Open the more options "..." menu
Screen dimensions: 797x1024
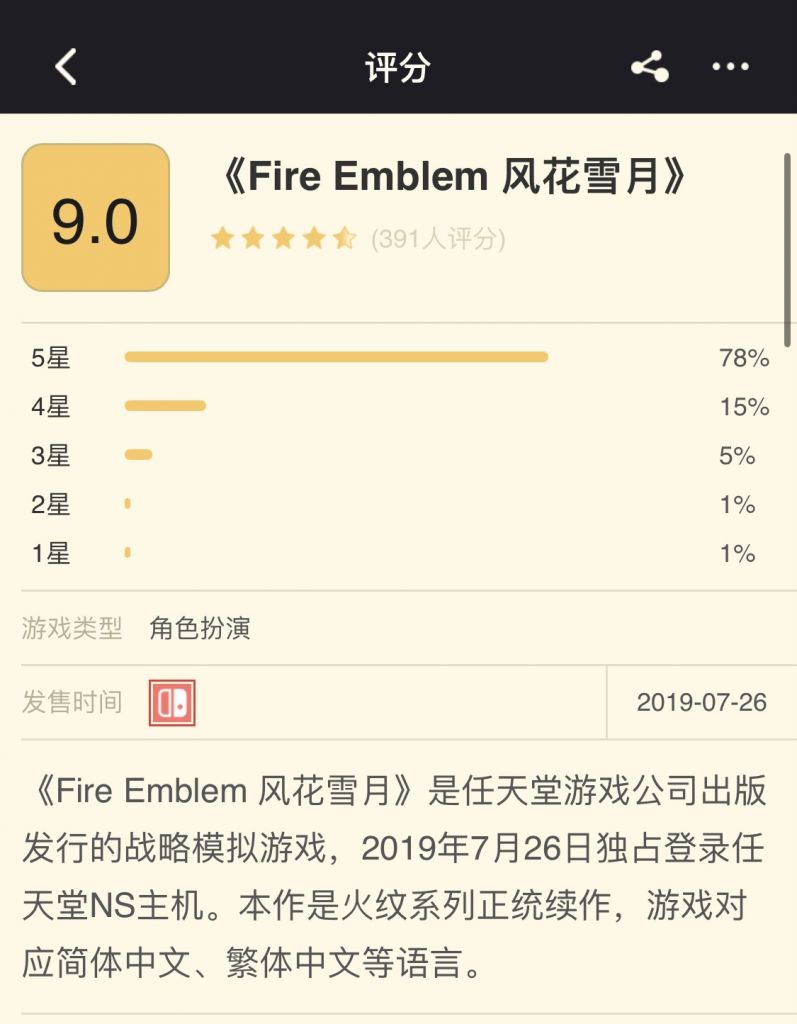click(731, 66)
